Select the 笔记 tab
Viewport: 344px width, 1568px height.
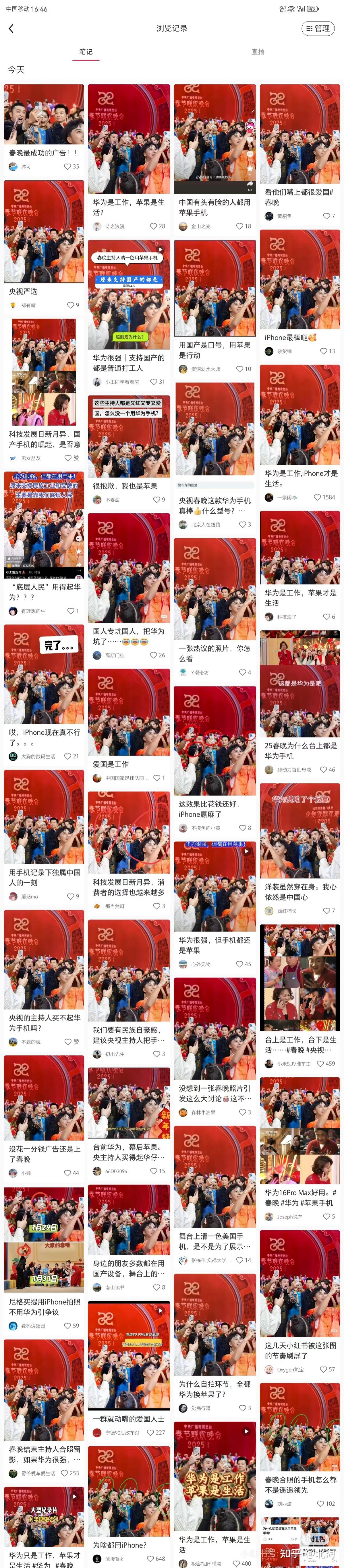tap(86, 52)
